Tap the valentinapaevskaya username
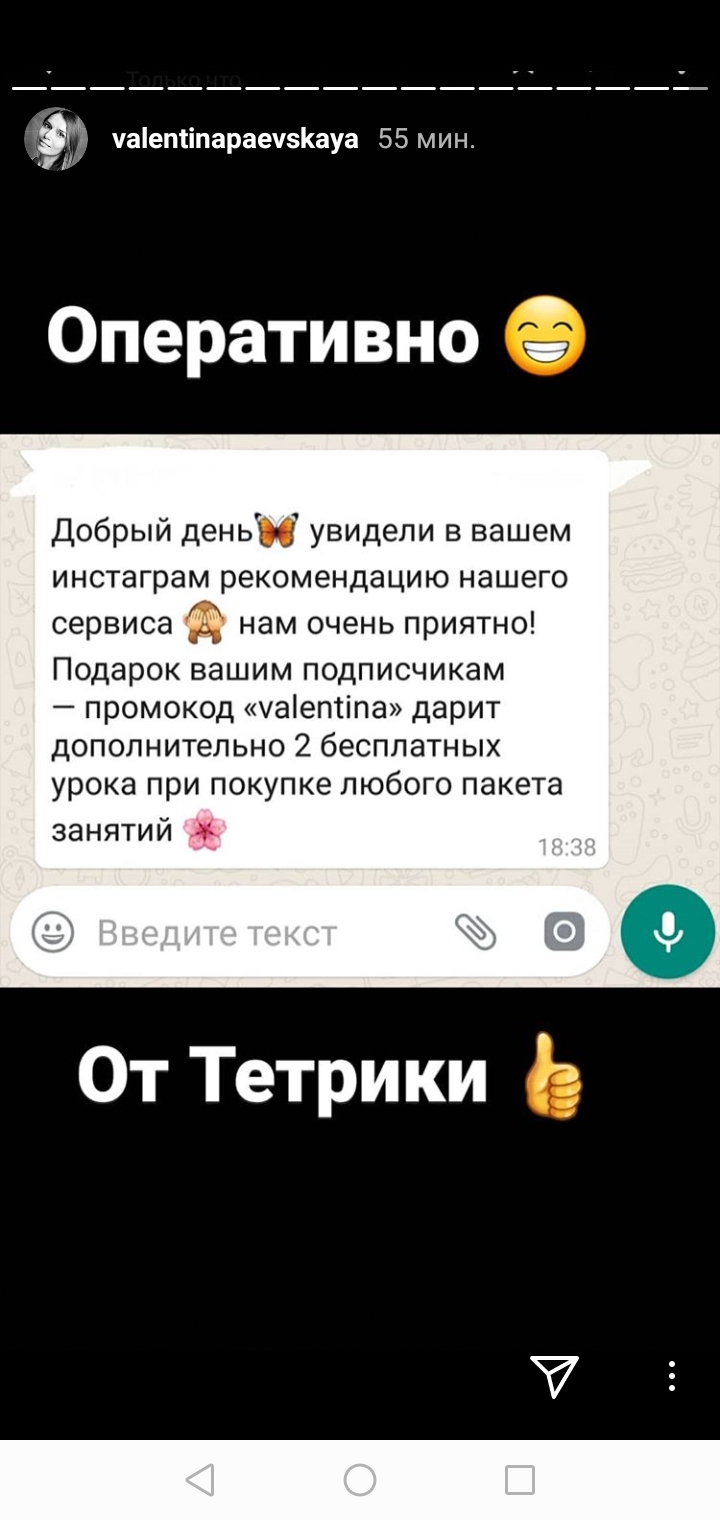The image size is (720, 1520). (x=236, y=139)
